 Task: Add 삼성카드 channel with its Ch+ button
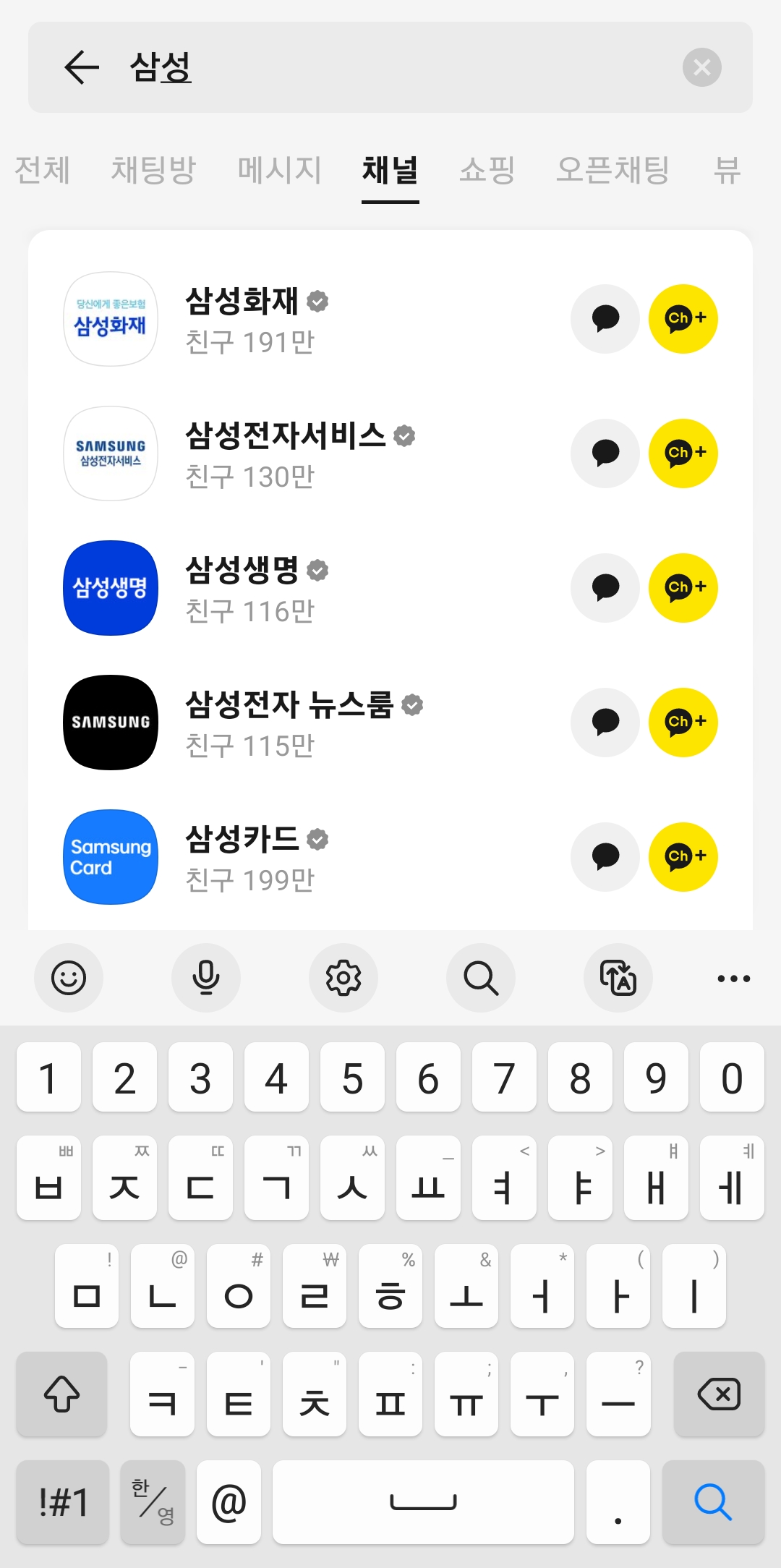click(x=683, y=857)
